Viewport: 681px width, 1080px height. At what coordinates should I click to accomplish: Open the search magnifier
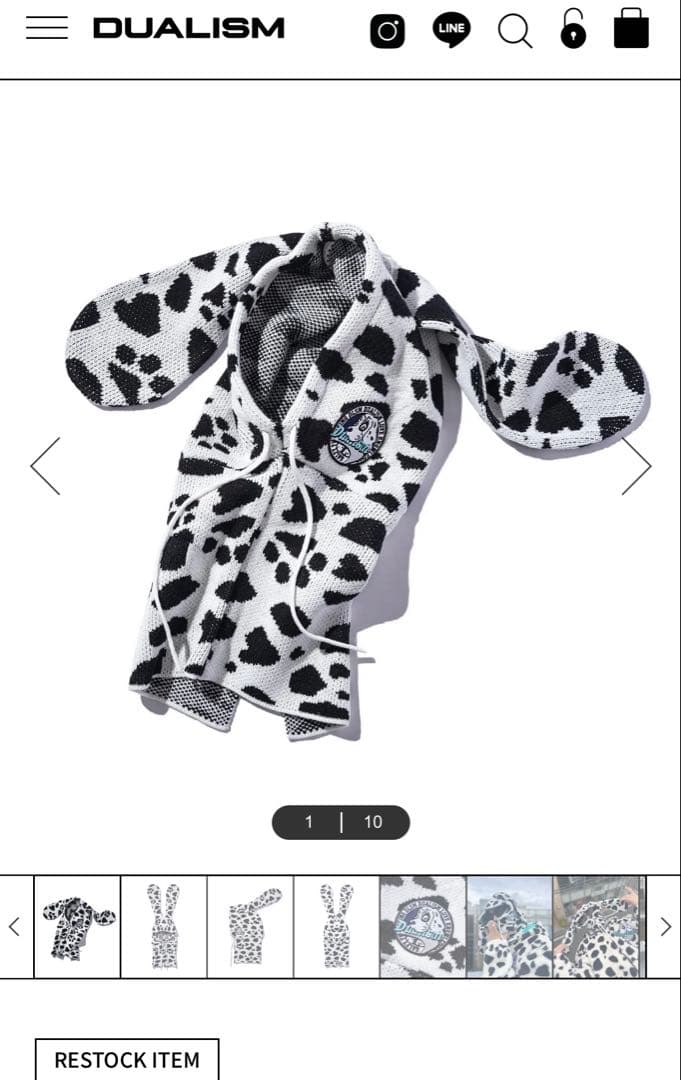tap(514, 30)
